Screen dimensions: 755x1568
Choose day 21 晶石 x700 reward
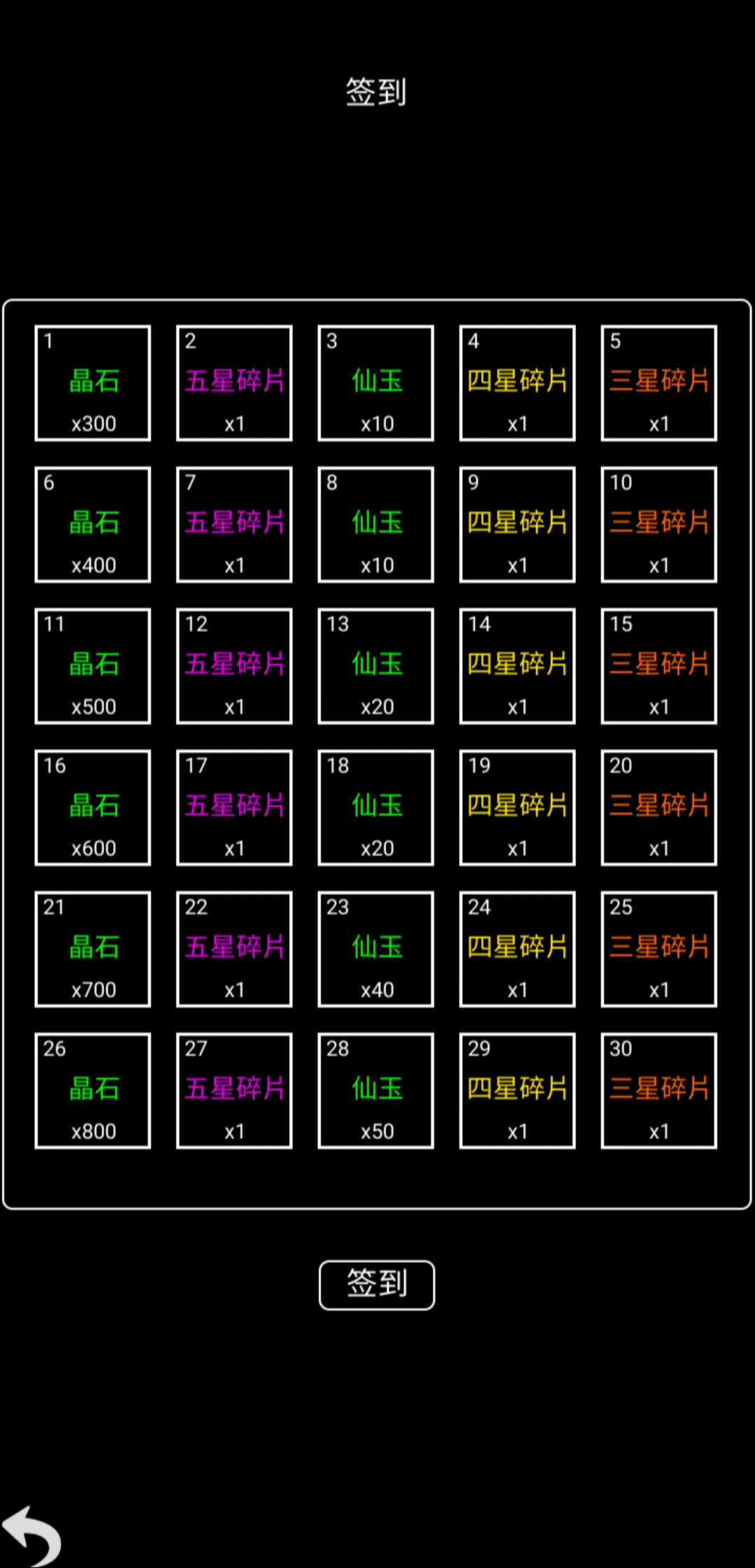93,949
